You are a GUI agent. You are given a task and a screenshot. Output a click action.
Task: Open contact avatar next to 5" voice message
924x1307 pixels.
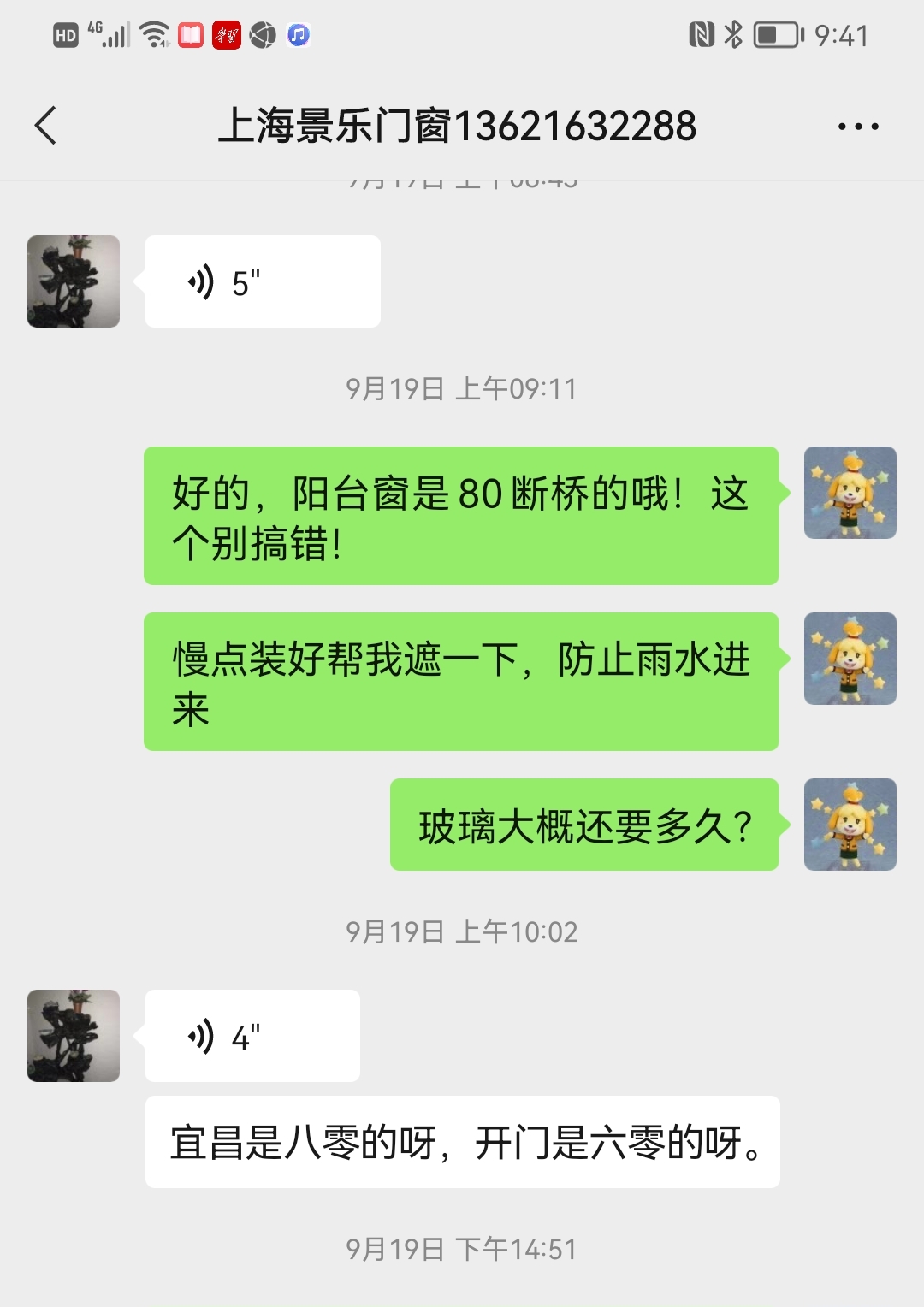(74, 281)
